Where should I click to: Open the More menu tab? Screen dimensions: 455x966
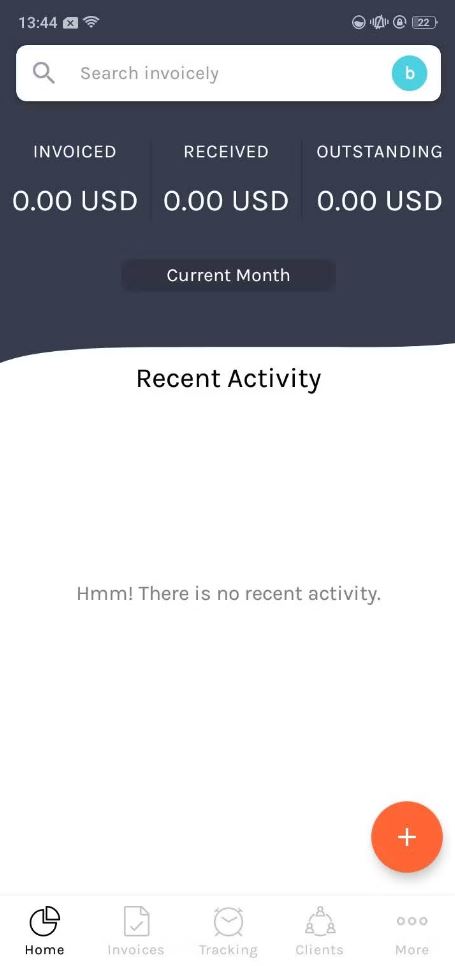coord(412,931)
